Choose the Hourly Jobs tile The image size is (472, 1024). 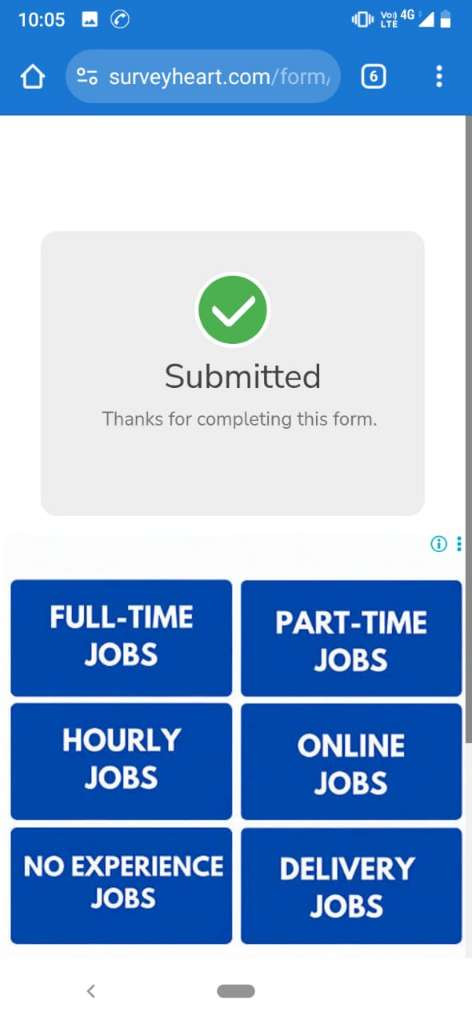(121, 761)
